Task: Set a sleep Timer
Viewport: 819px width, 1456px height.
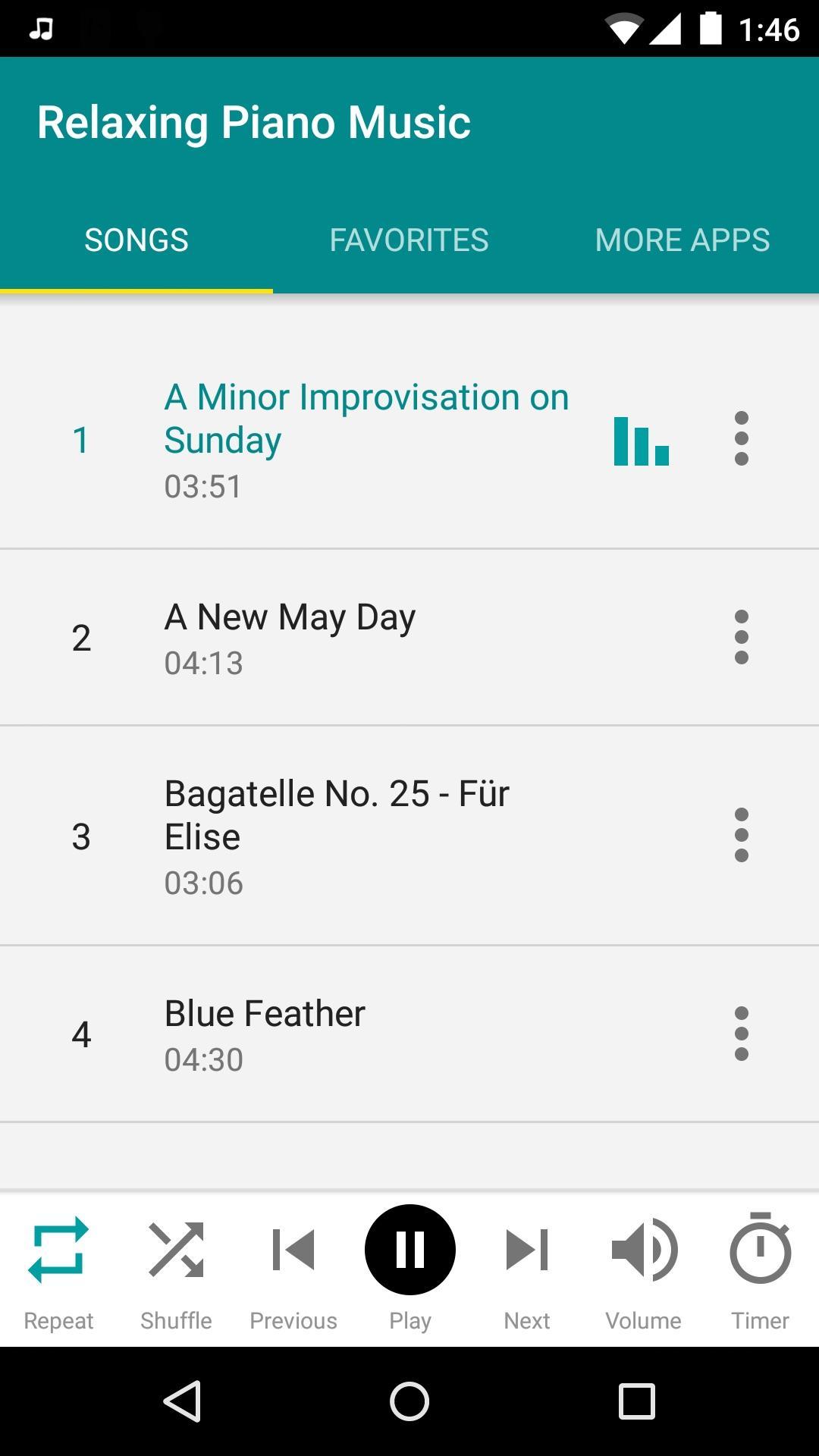Action: [x=760, y=1268]
